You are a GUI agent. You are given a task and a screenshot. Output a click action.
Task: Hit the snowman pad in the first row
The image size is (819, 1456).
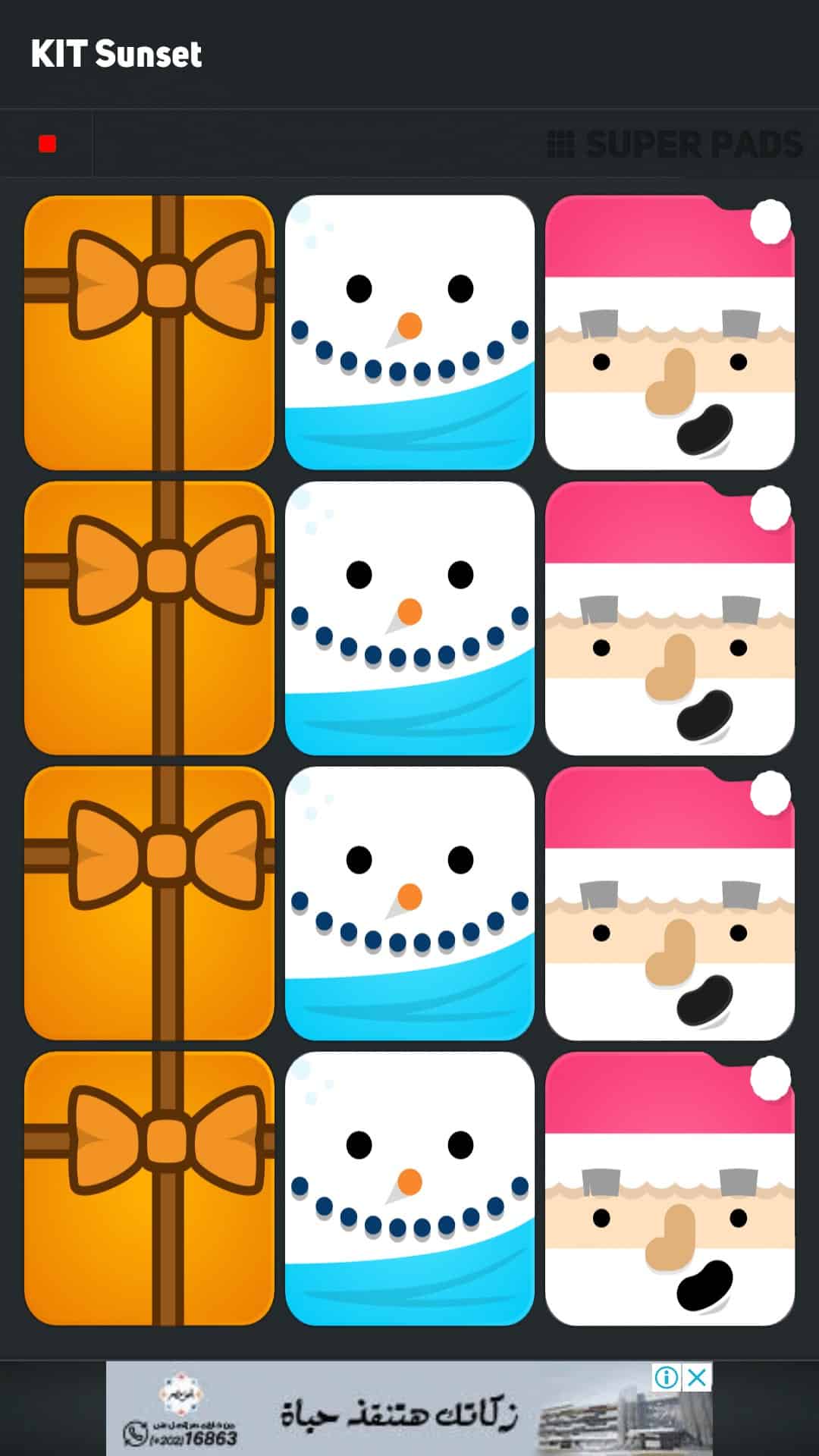(x=409, y=333)
